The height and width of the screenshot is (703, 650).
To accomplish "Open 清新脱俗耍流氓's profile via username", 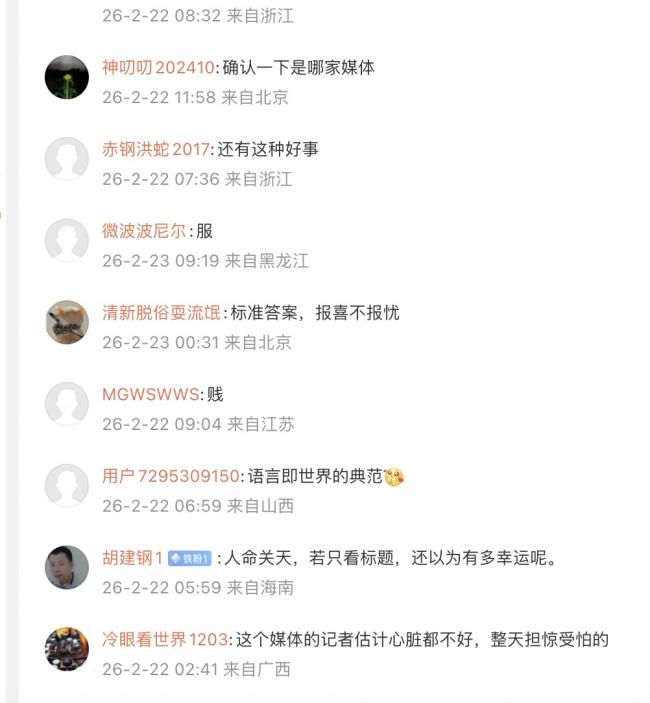I will [161, 313].
